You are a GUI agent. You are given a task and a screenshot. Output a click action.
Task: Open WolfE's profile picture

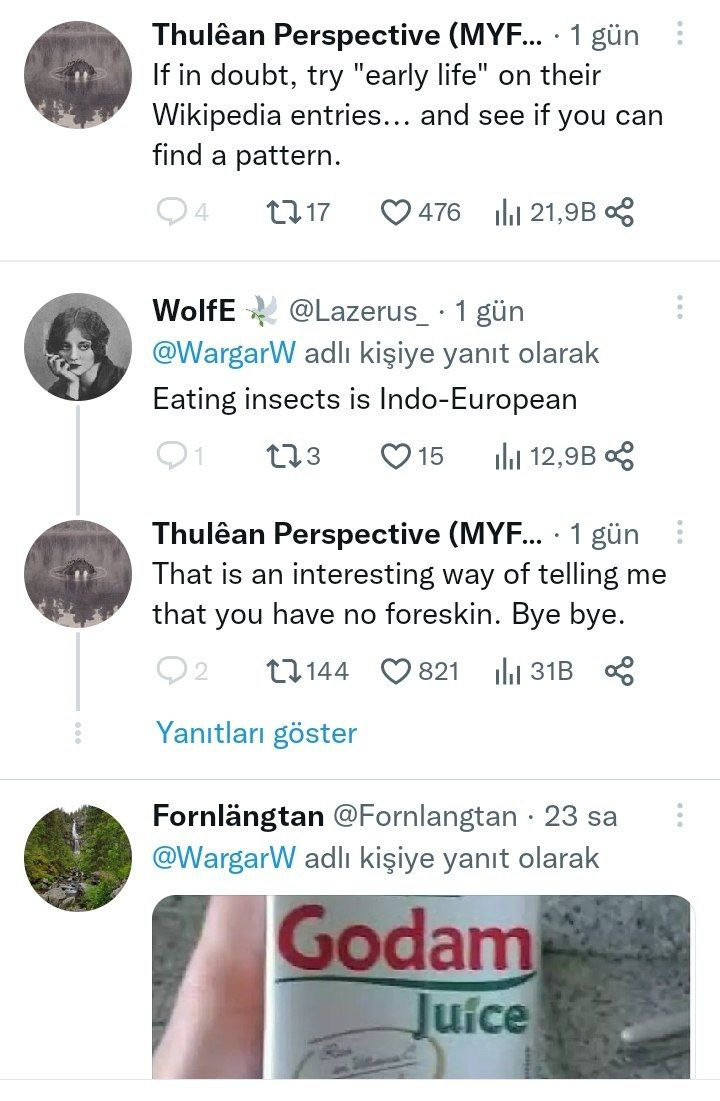click(77, 346)
